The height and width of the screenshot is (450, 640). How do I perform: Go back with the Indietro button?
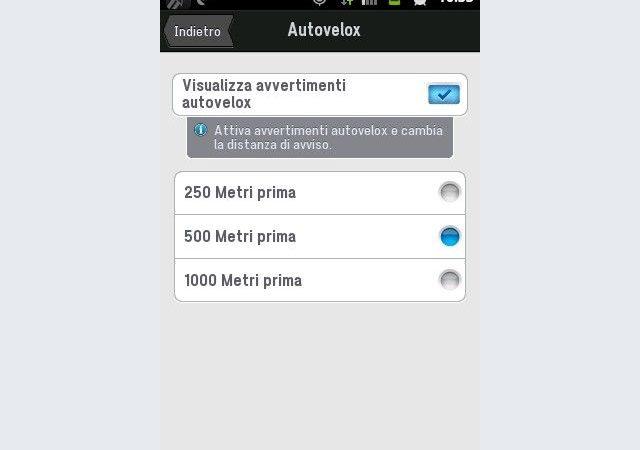(x=199, y=31)
